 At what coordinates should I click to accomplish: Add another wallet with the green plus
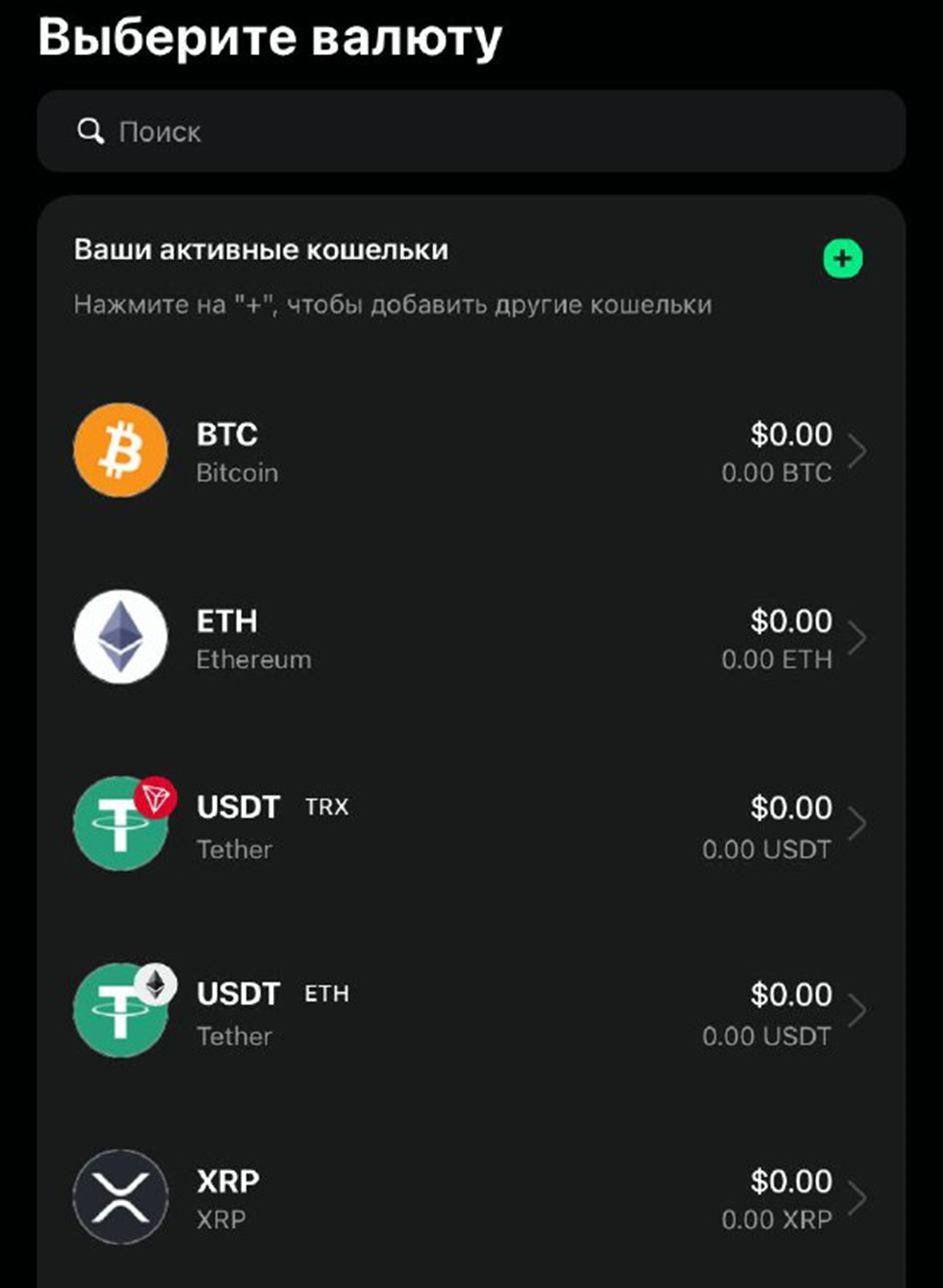[x=842, y=259]
